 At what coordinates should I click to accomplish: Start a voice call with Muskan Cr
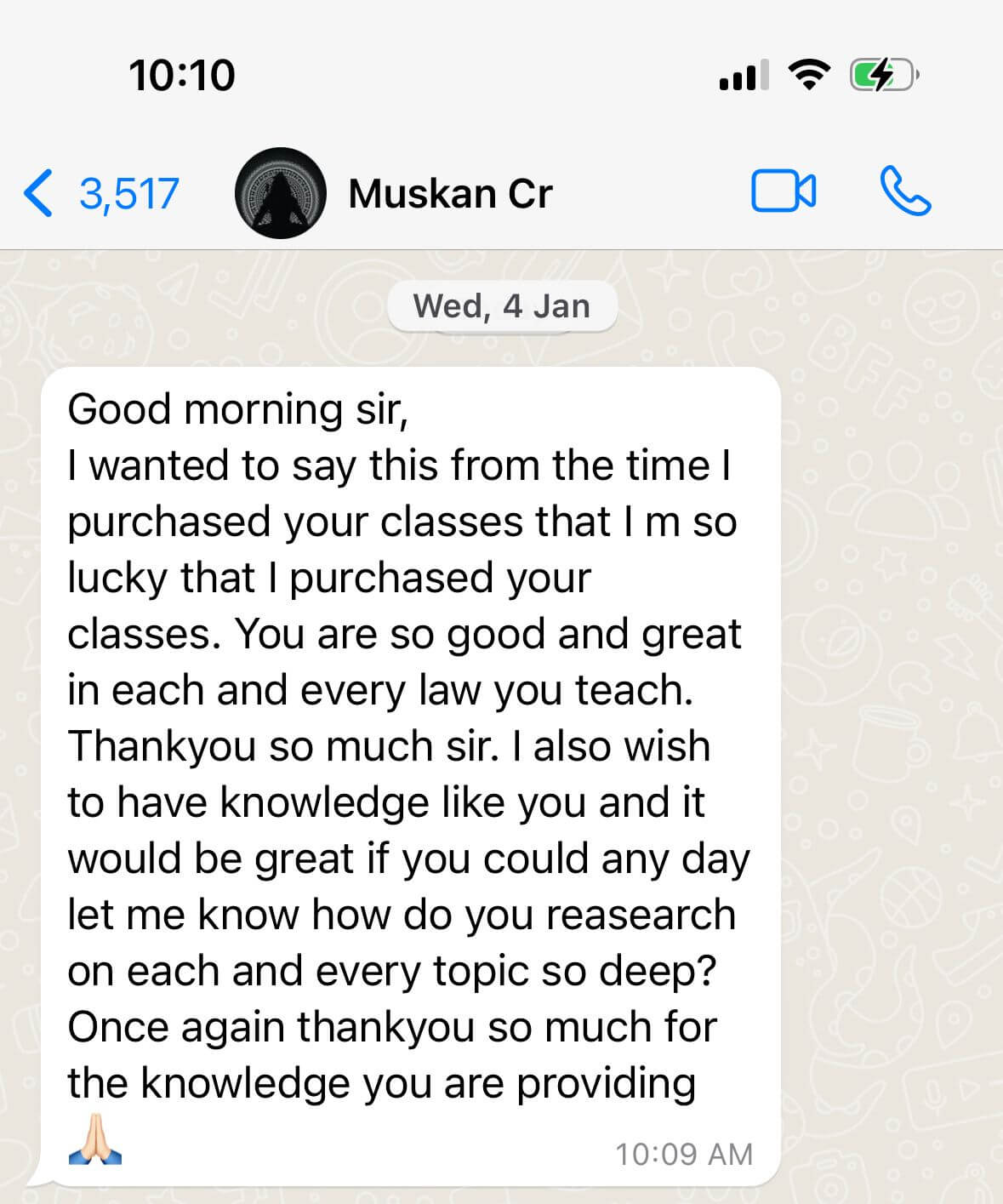905,191
